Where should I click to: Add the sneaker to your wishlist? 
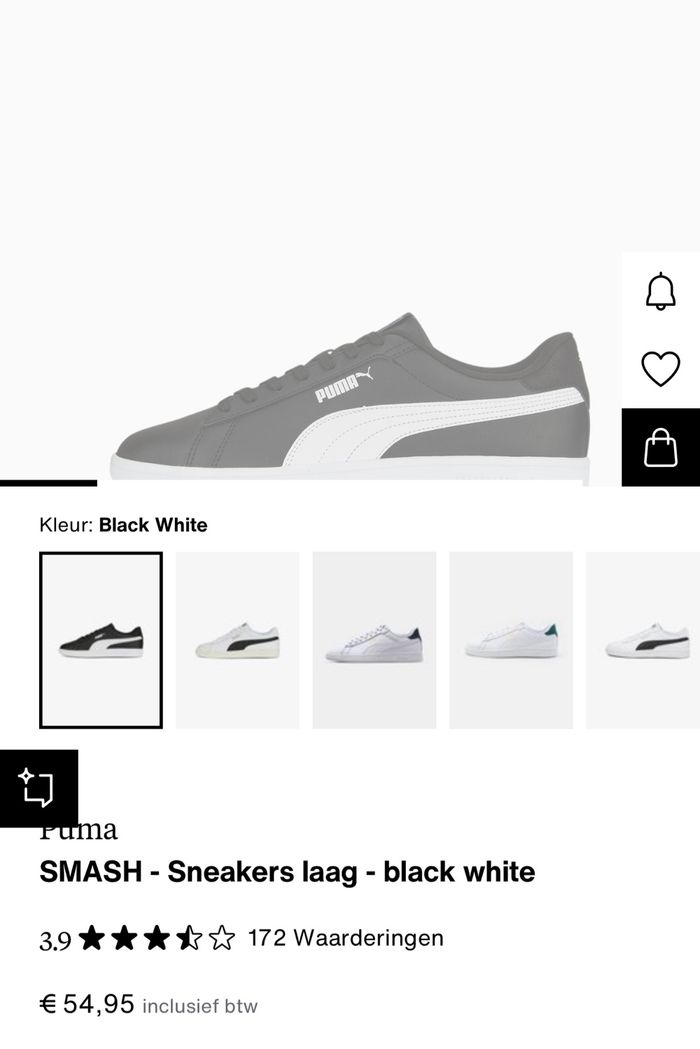660,369
